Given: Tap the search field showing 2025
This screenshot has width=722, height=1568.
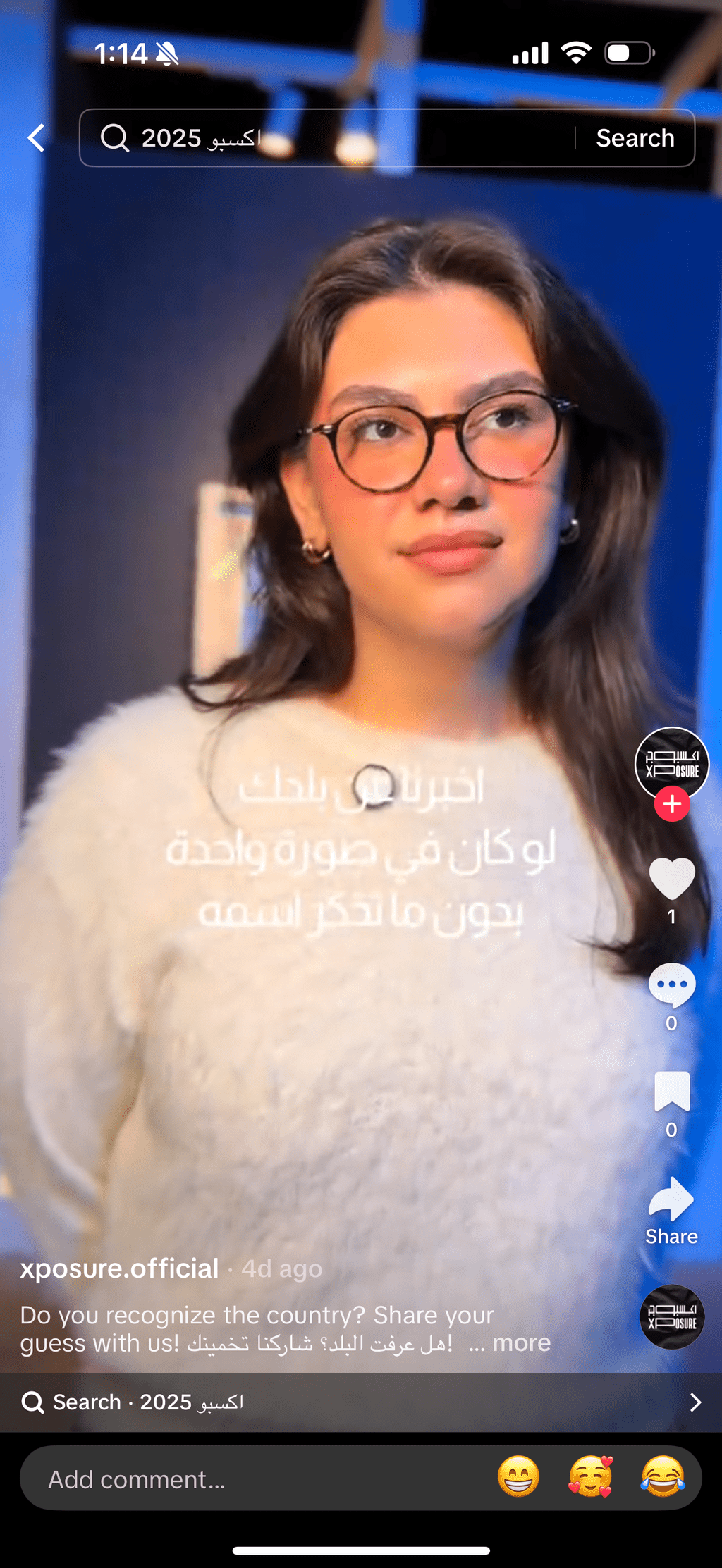Looking at the screenshot, I should tap(328, 137).
